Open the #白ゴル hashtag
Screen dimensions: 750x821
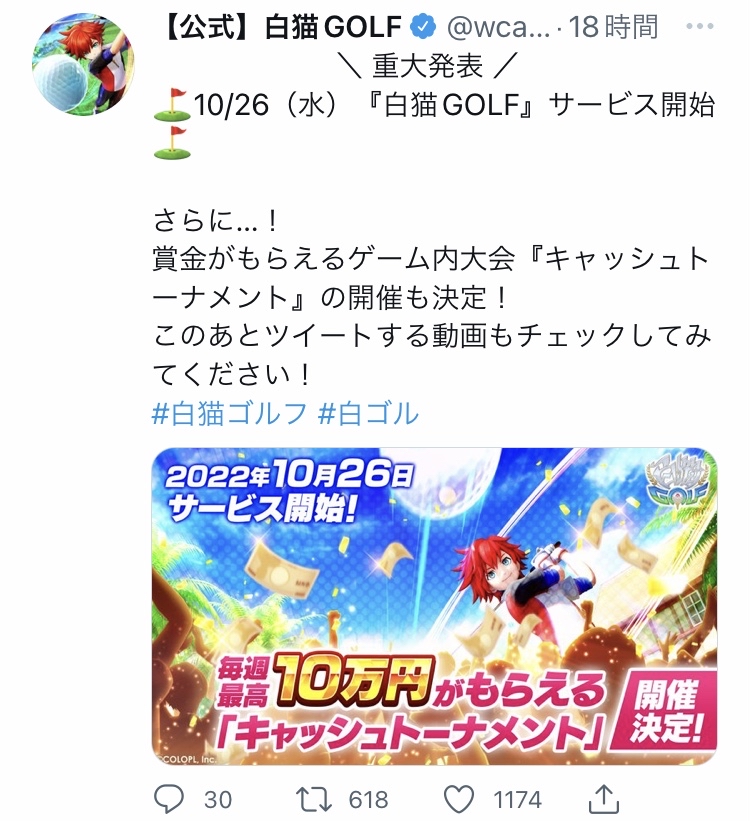[x=369, y=413]
